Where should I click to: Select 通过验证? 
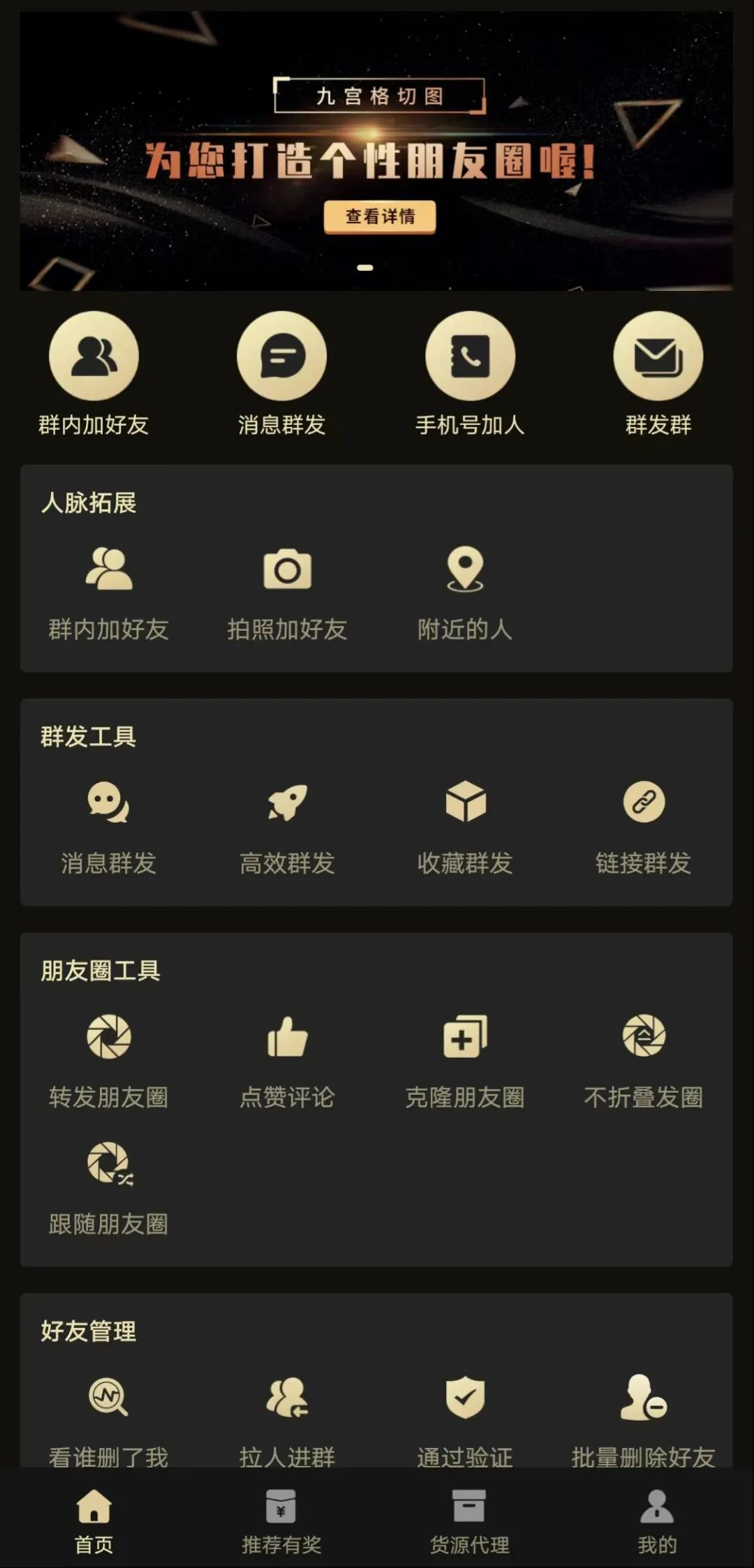click(465, 1421)
